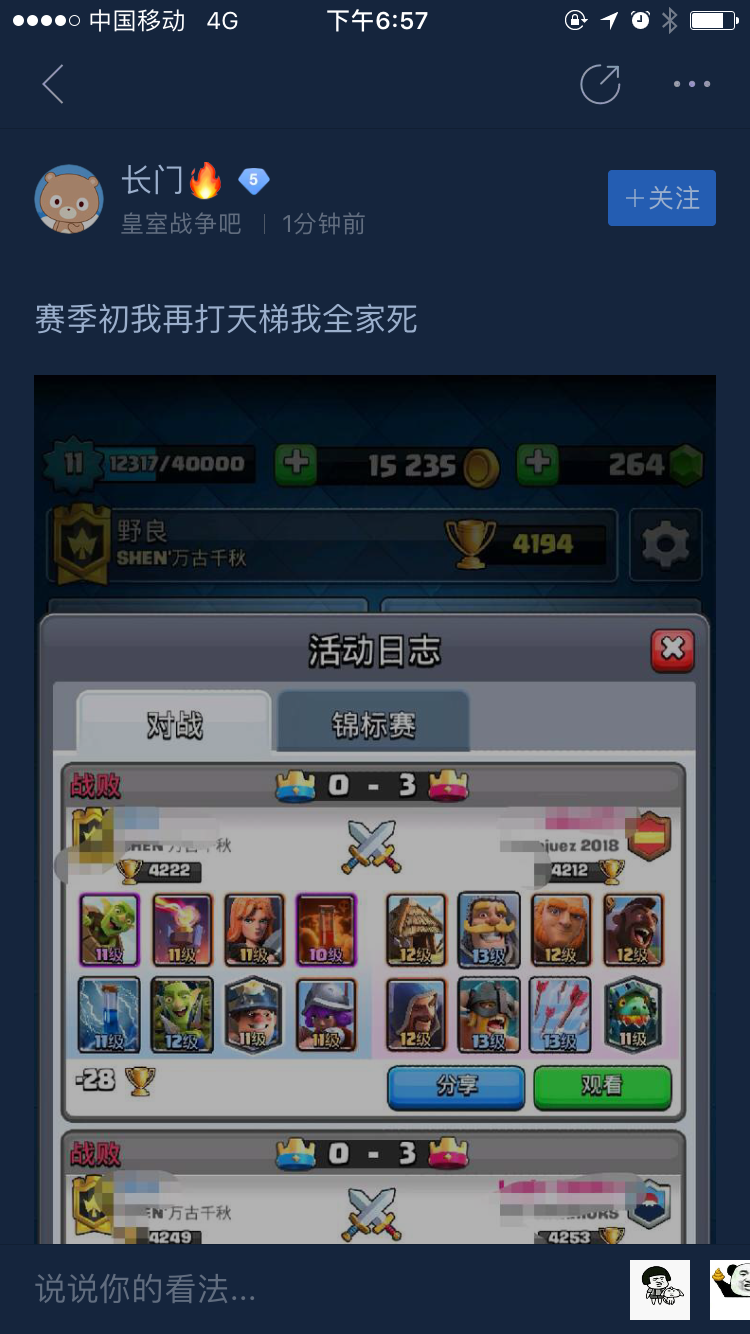Go back to the previous page

click(x=53, y=85)
